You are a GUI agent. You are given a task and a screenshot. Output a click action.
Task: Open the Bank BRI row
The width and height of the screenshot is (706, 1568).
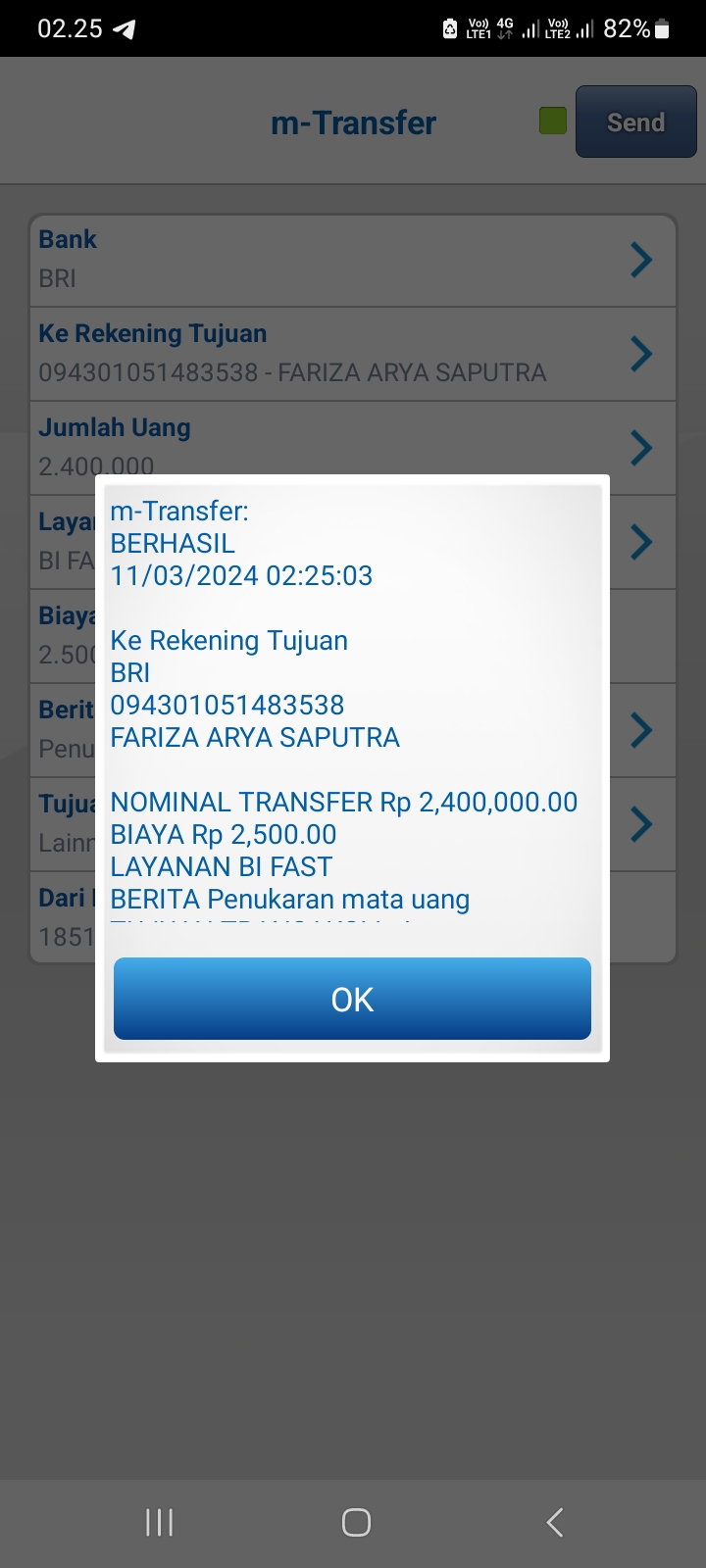[353, 260]
